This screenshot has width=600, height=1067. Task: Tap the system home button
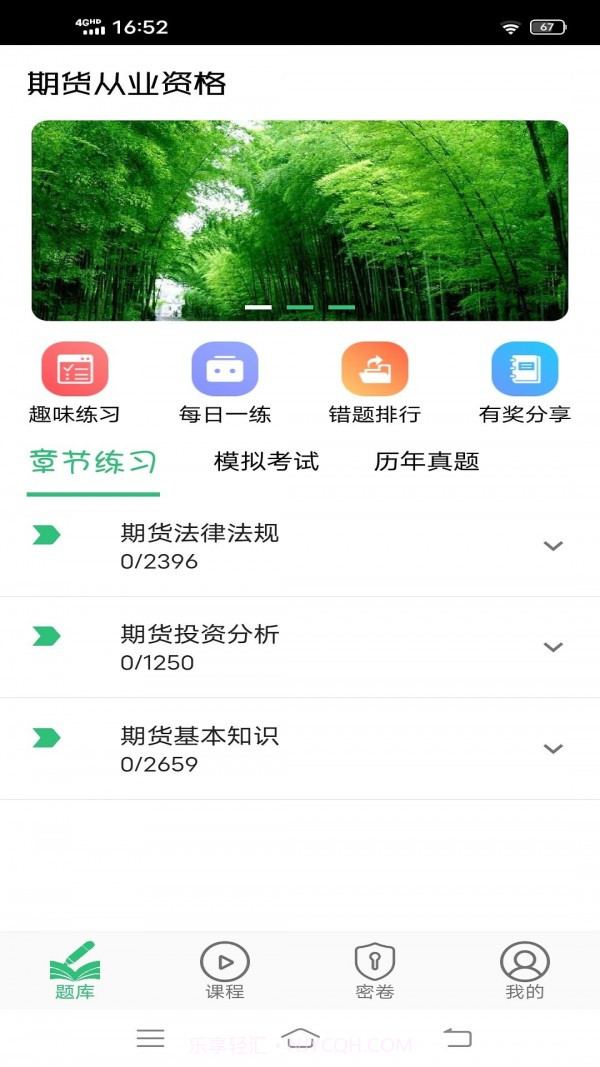tap(301, 1038)
